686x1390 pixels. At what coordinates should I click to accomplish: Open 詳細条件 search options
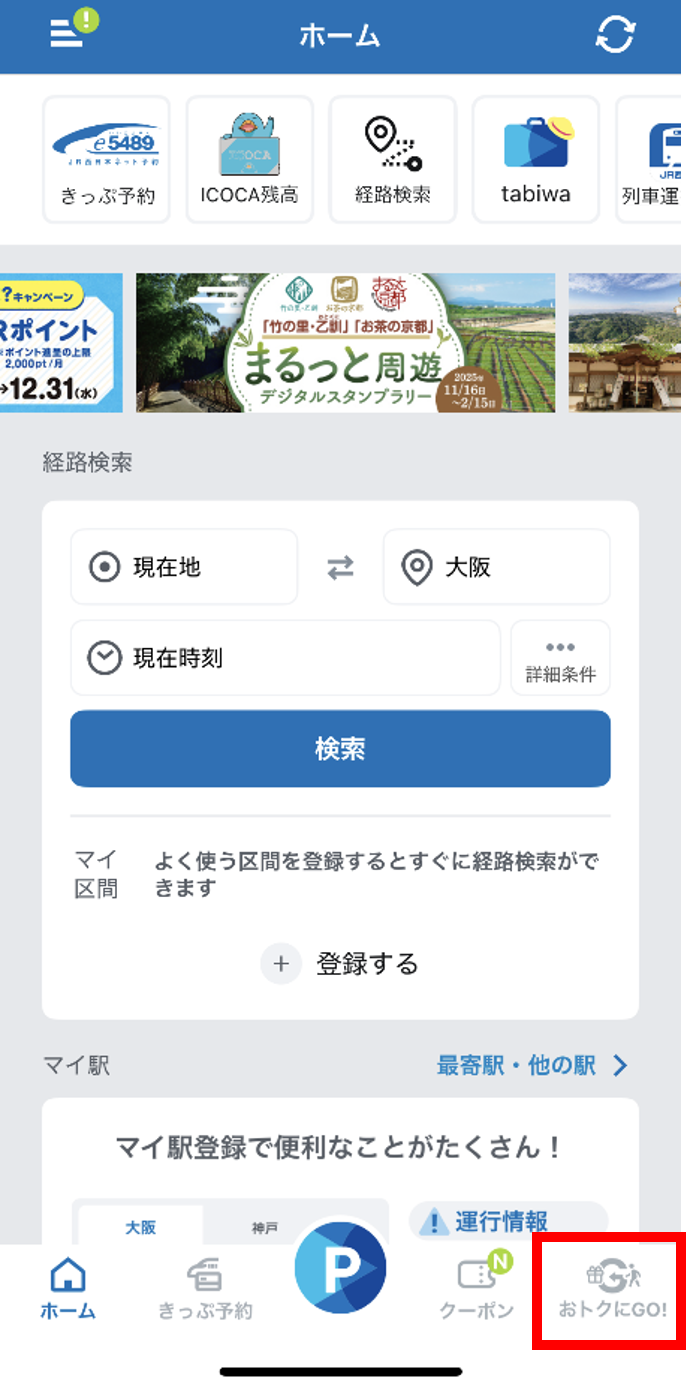click(560, 658)
